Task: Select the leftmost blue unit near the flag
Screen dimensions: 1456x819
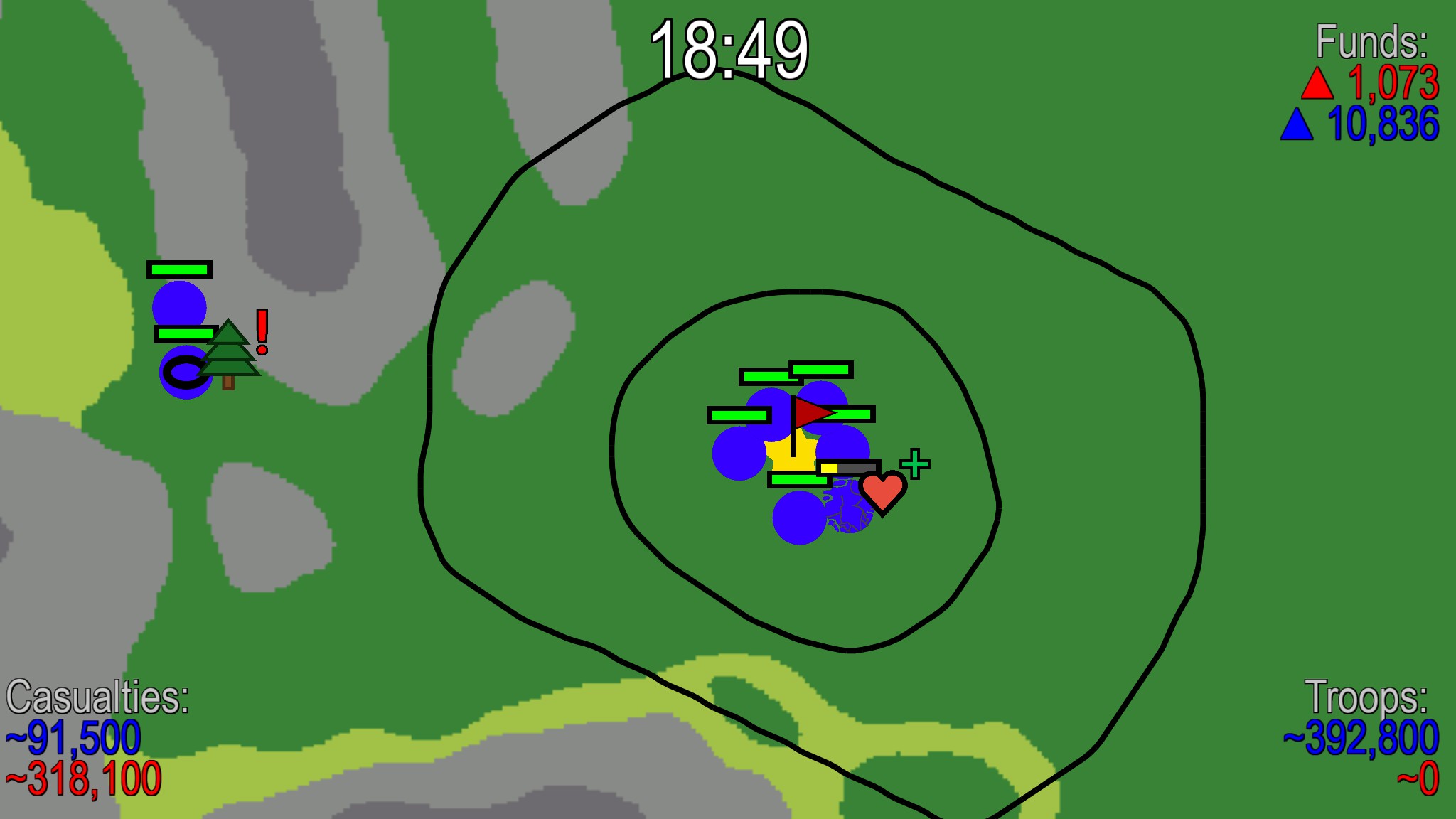Action: coord(739,454)
